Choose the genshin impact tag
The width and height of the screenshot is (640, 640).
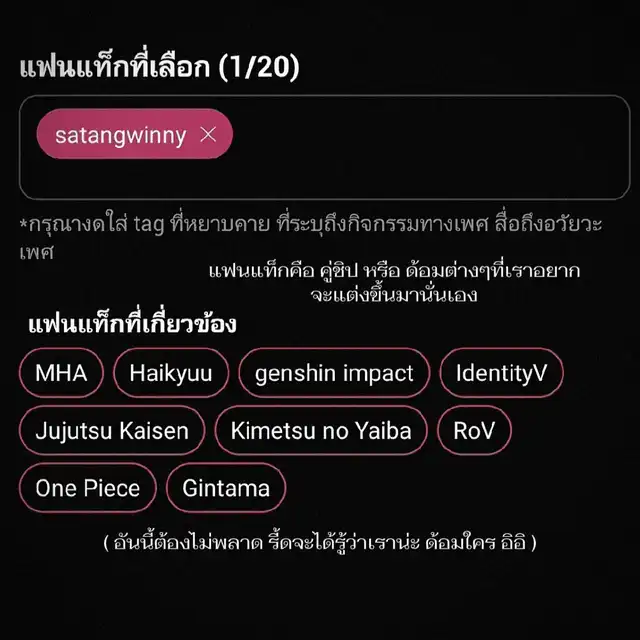tap(334, 374)
